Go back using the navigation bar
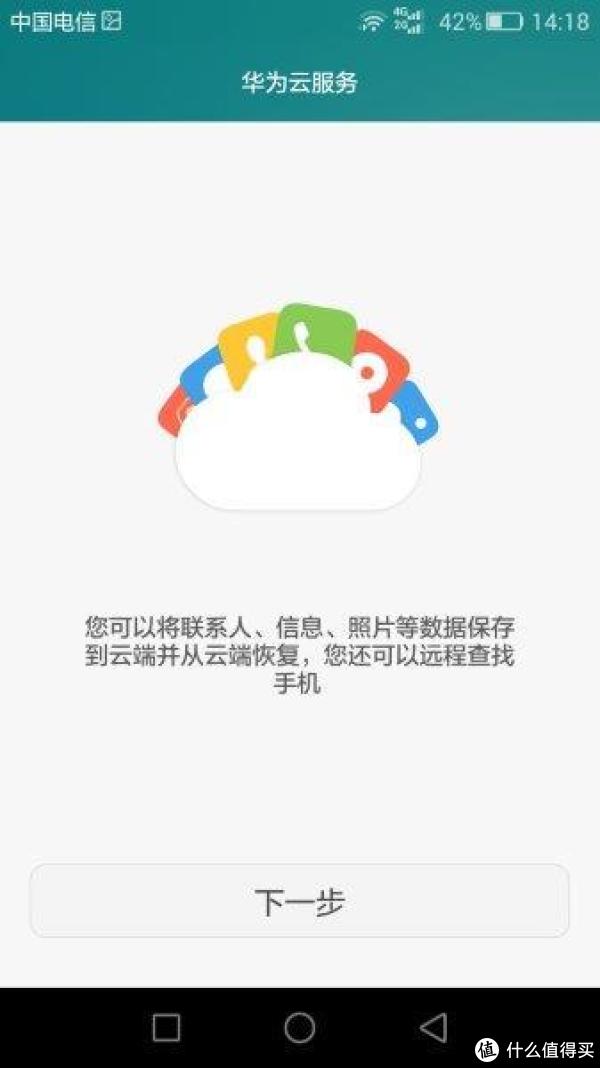Screen dimensions: 600x1068 (432, 1027)
